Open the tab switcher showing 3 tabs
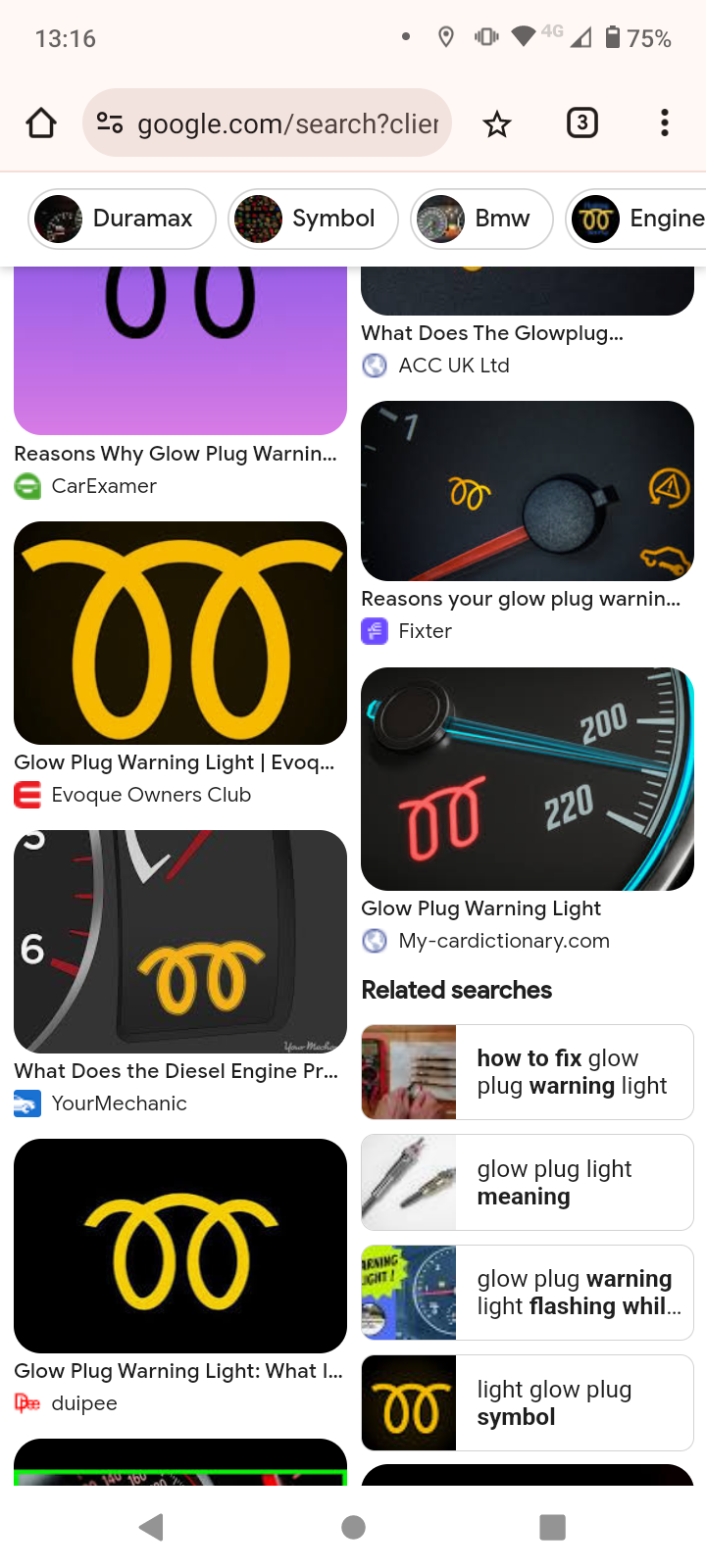This screenshot has width=706, height=1568. (582, 123)
